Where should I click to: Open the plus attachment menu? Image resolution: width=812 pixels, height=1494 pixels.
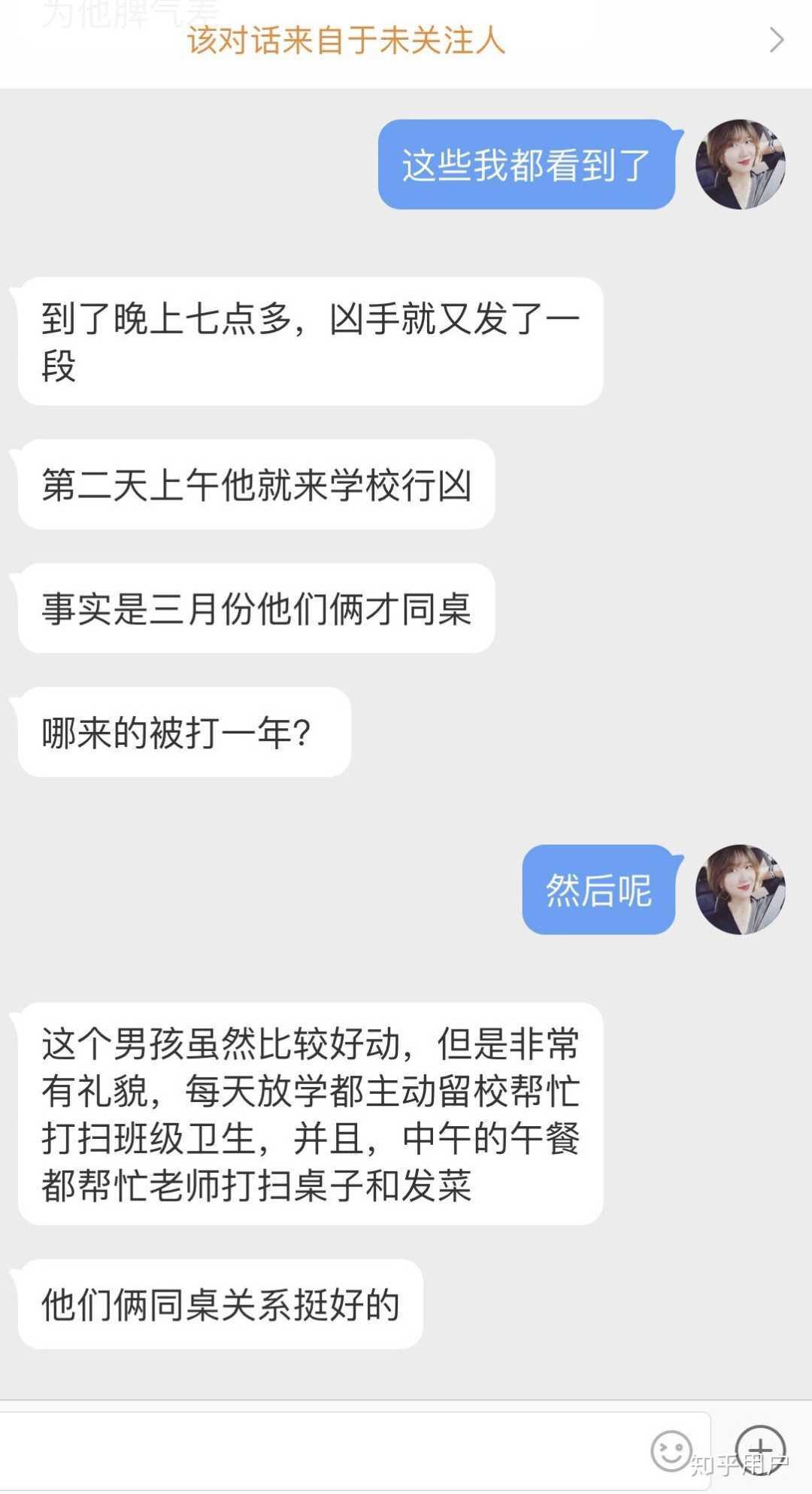(x=760, y=1450)
